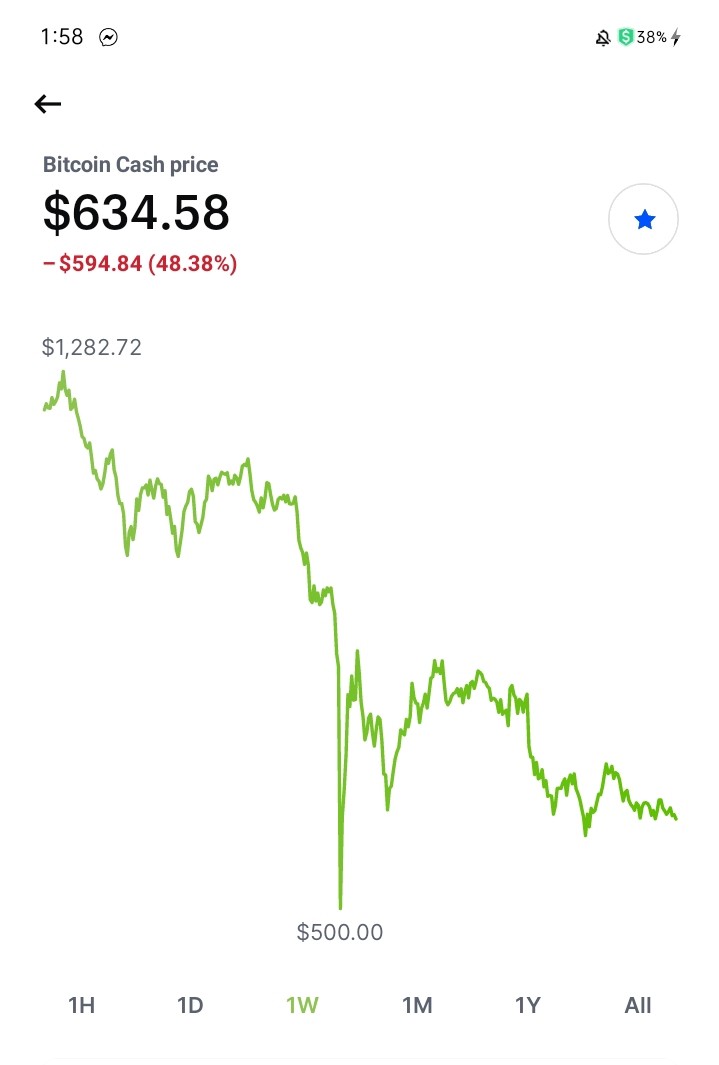Change chart to the 1Y range
The height and width of the screenshot is (1065, 719).
(x=528, y=1005)
